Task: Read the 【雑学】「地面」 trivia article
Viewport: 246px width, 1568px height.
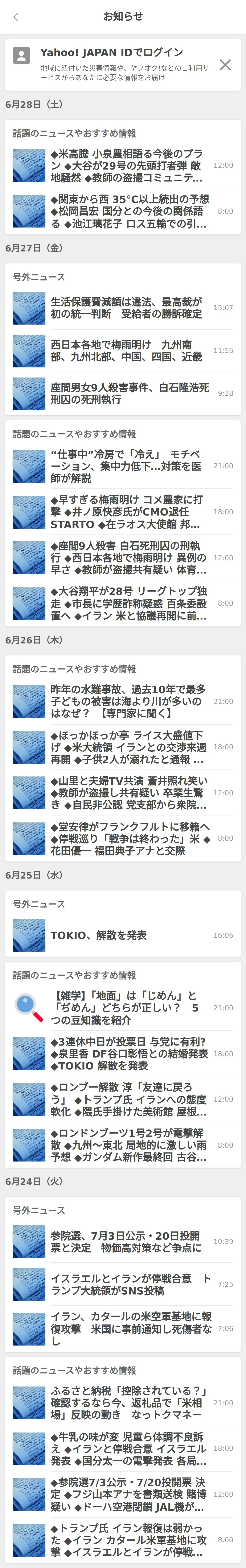Action: point(128,1008)
